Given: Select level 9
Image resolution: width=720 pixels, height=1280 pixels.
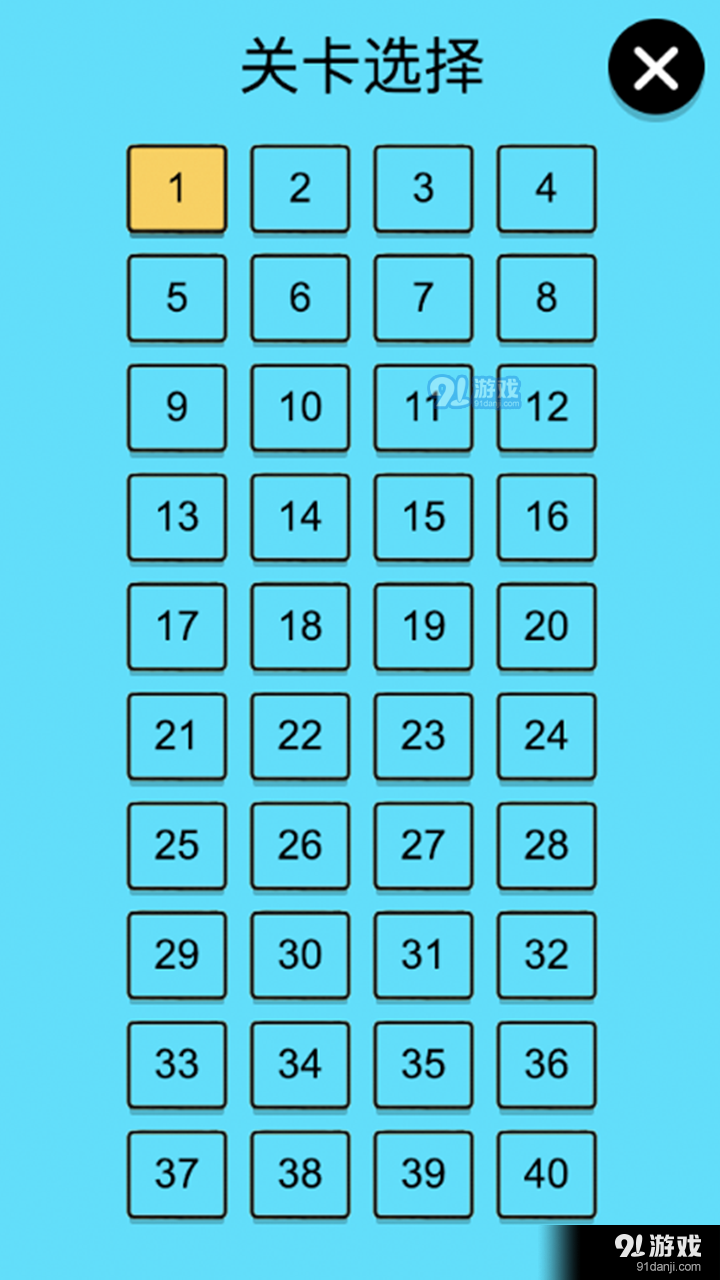Looking at the screenshot, I should (176, 407).
